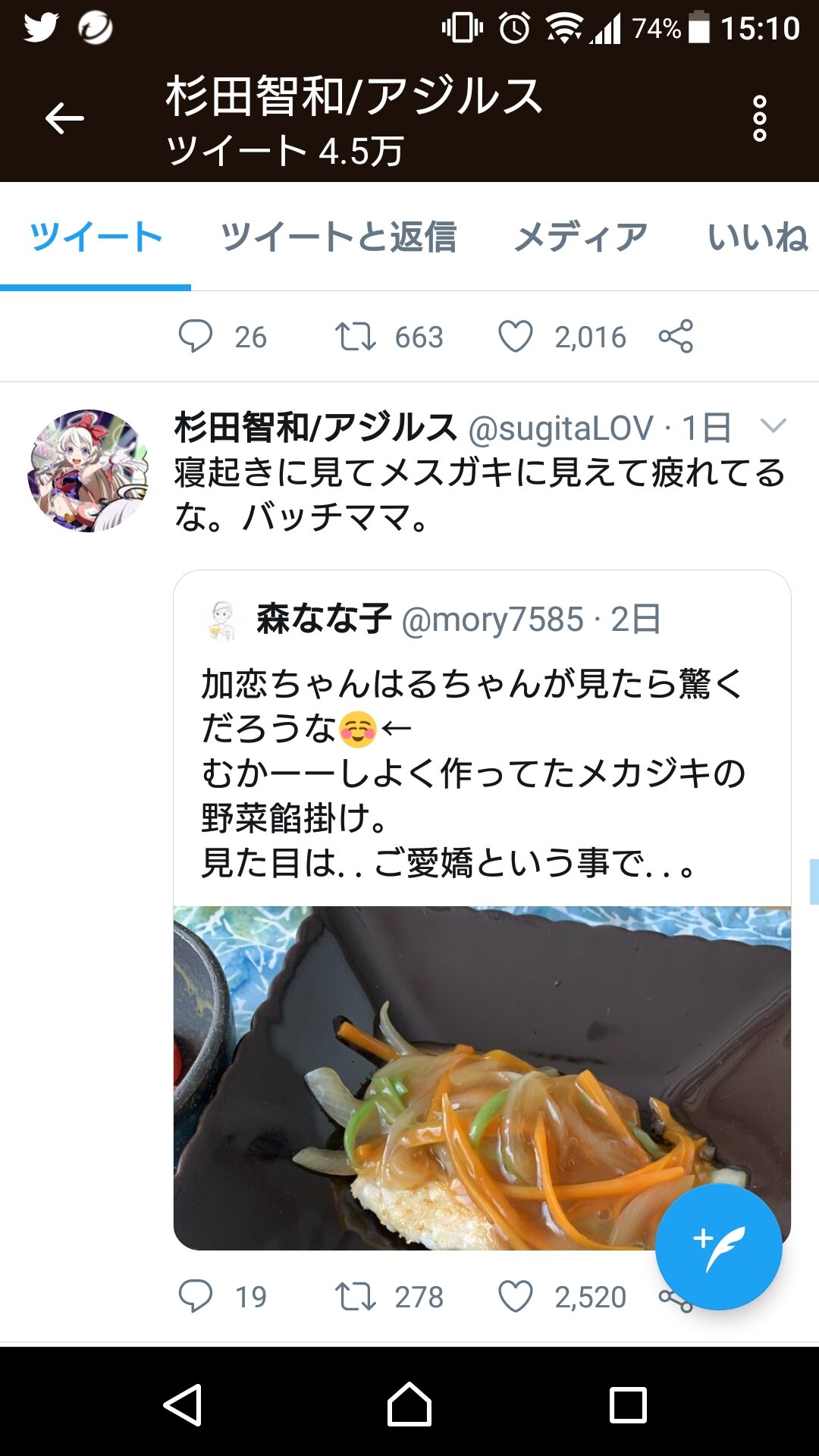
Task: Share the tweet with 2,016 likes
Action: [676, 337]
